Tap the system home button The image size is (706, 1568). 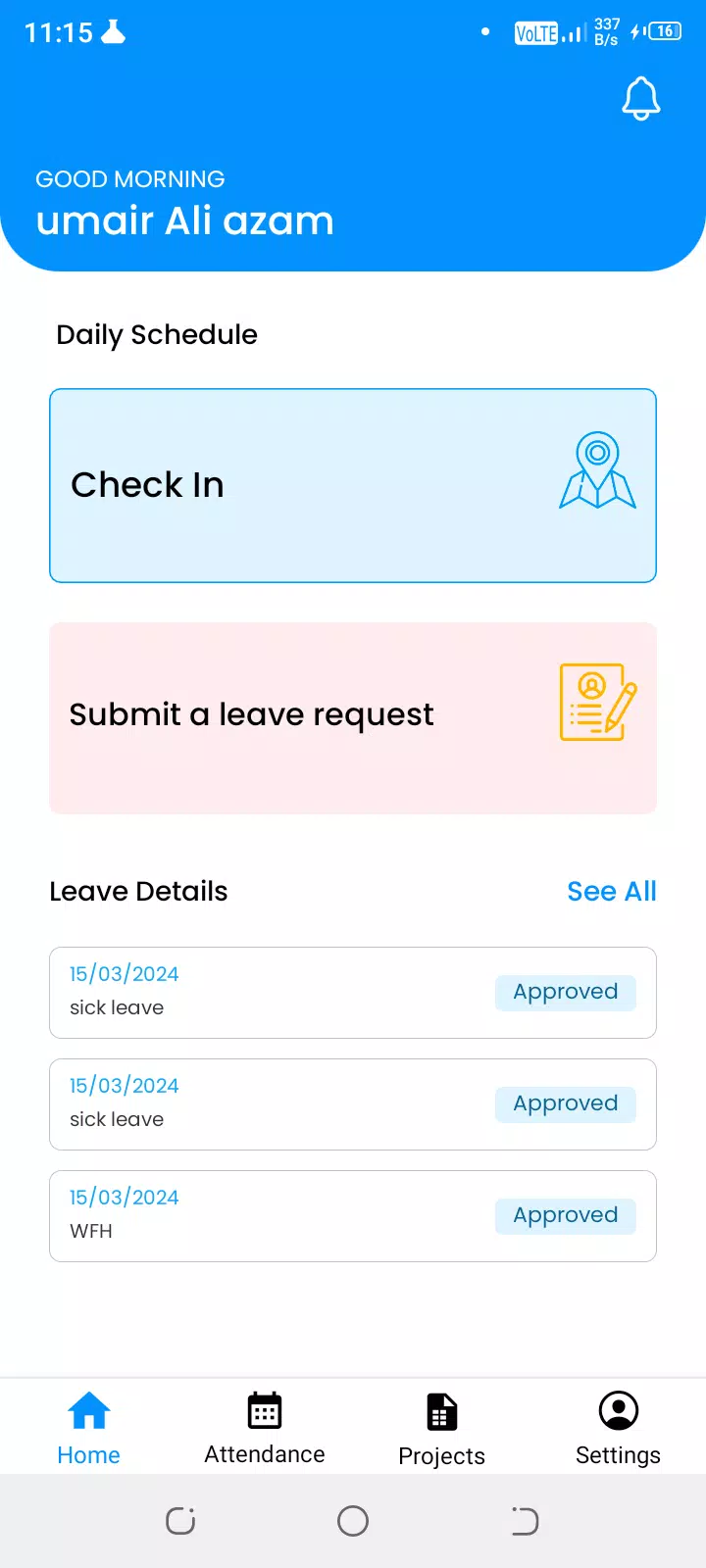pos(353,1521)
